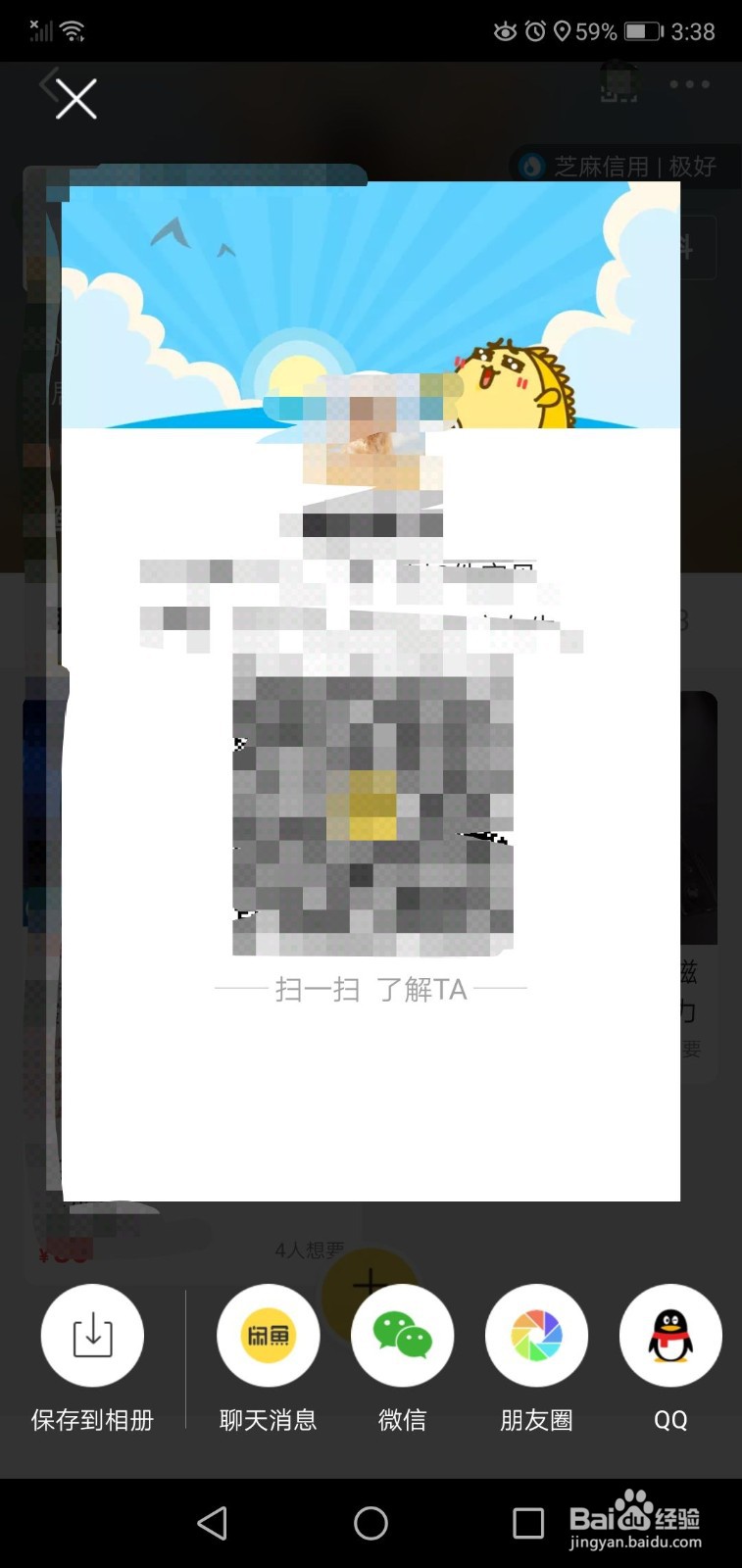Tap the save-to-album download icon
Image resolution: width=742 pixels, height=1568 pixels.
click(91, 1336)
